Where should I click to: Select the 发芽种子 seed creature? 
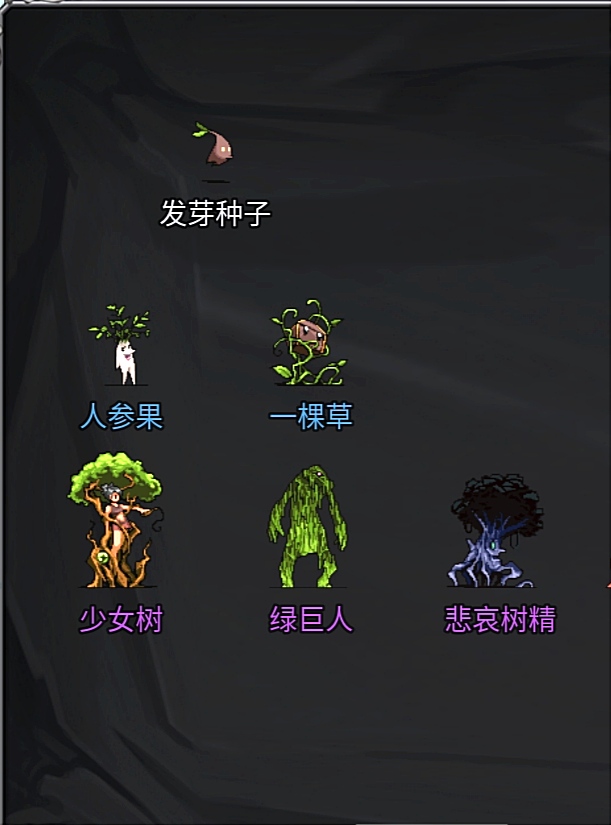216,148
